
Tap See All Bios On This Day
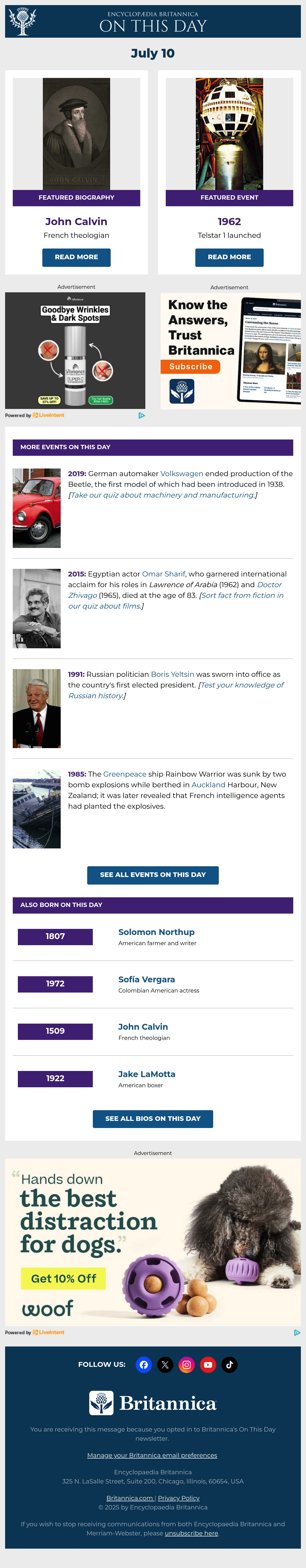153,1119
